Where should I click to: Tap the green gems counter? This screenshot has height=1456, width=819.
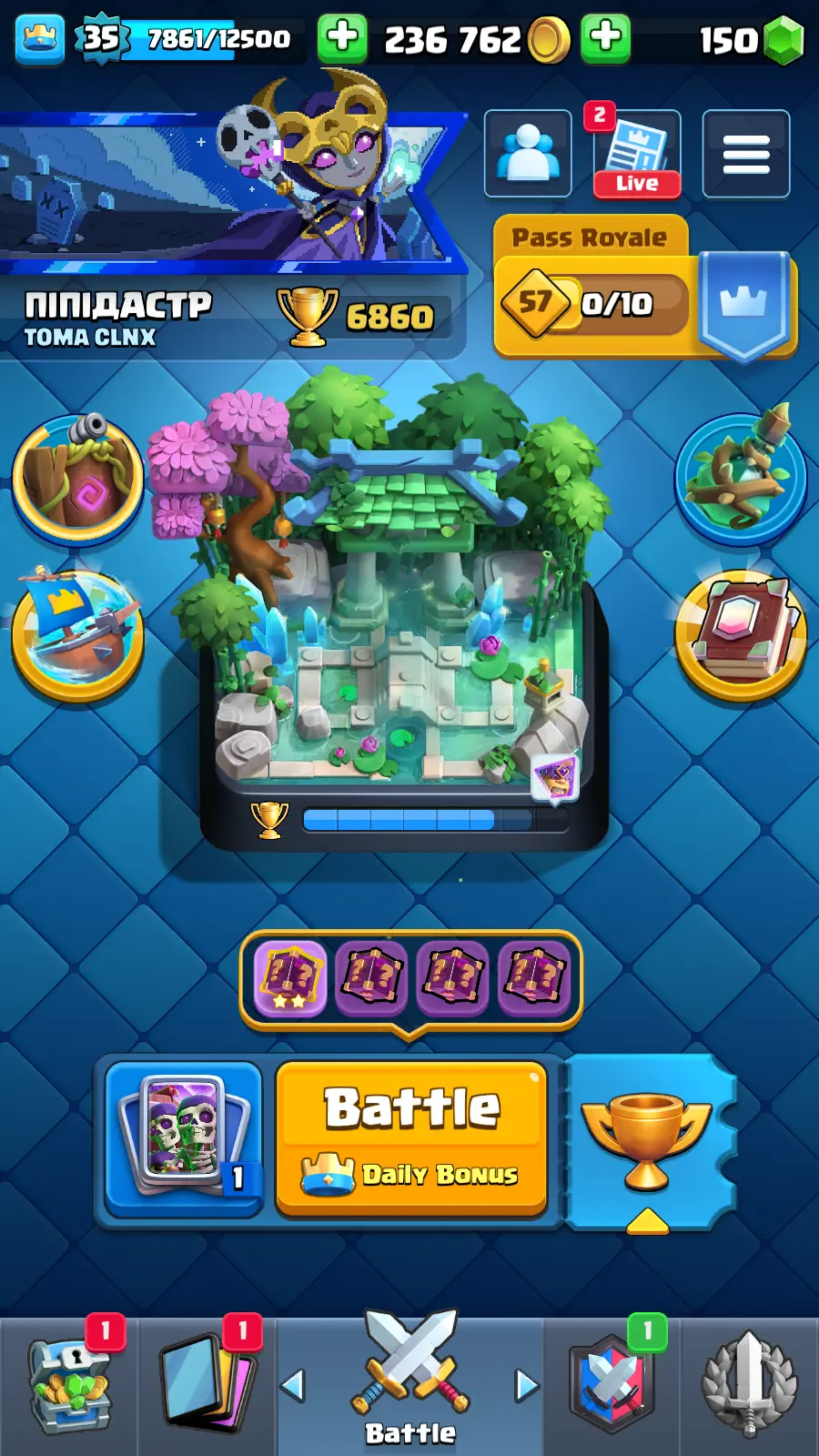click(751, 39)
